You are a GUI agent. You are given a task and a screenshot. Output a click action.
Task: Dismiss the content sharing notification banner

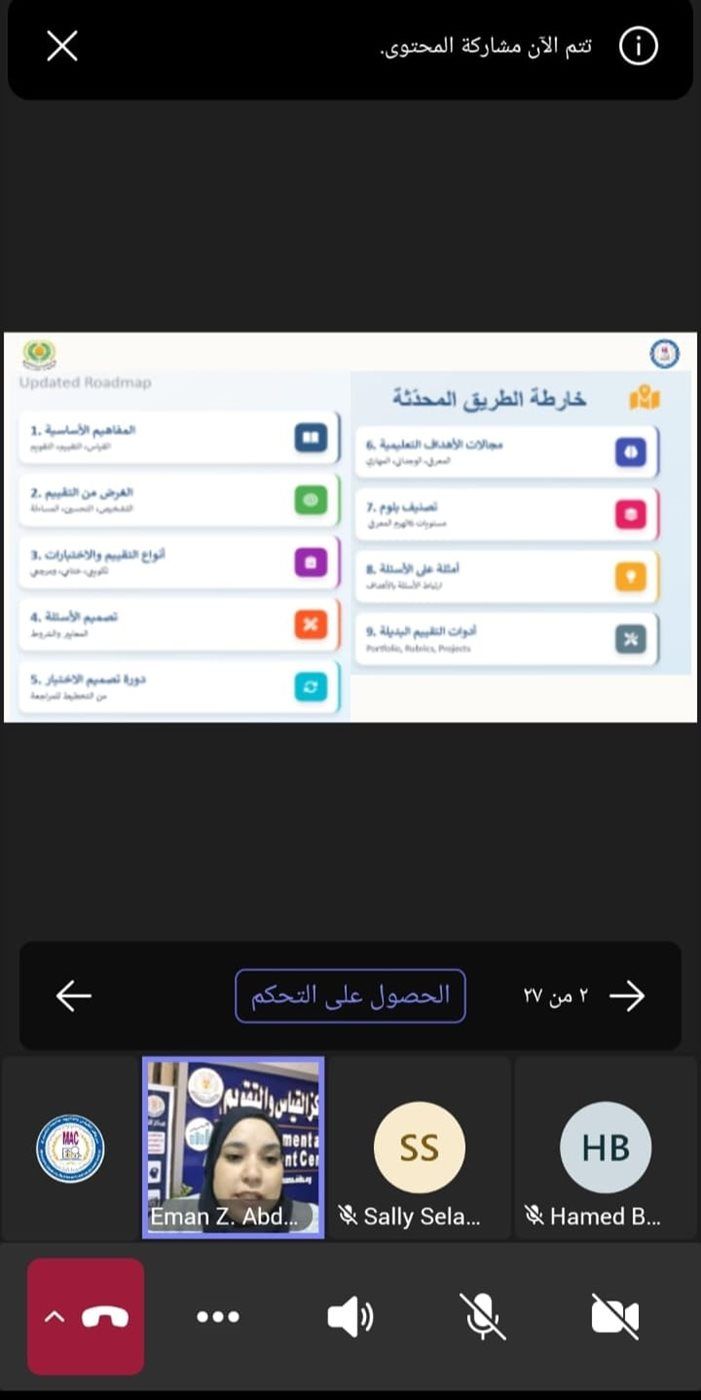(62, 46)
